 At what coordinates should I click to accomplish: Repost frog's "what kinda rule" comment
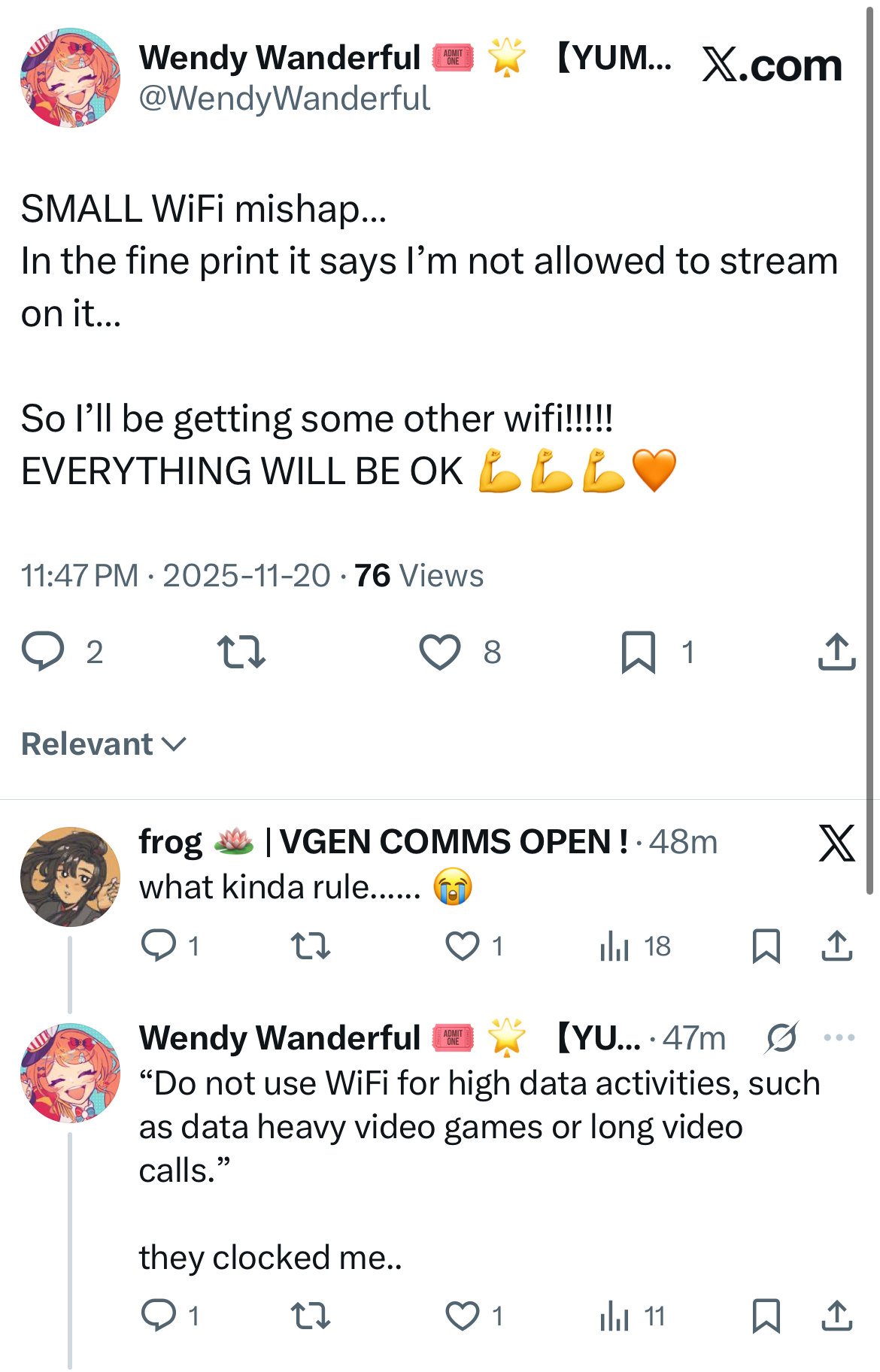point(311,946)
